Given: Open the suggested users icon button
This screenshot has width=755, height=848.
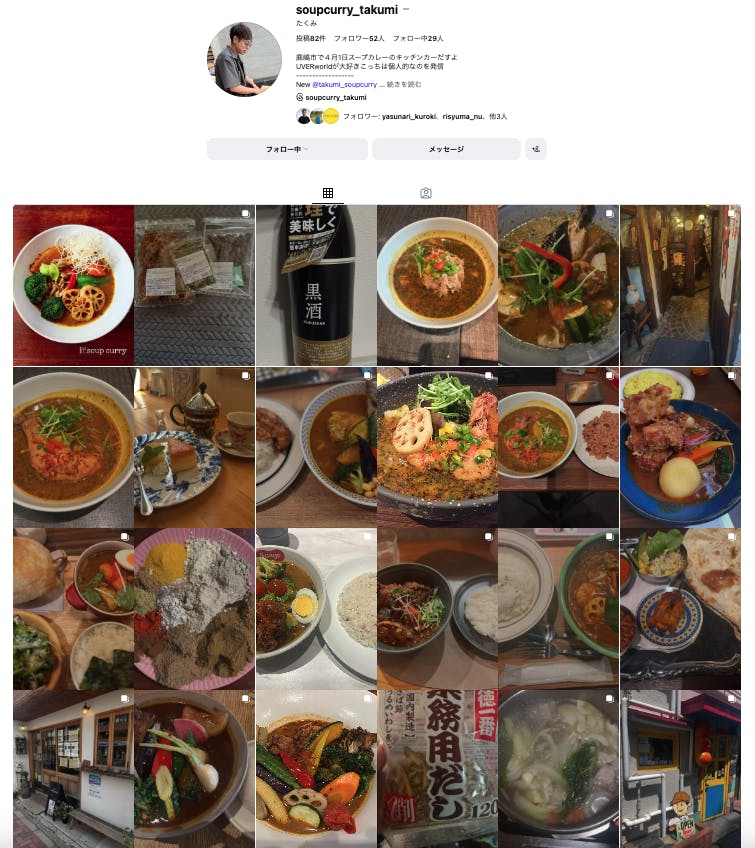Looking at the screenshot, I should [x=536, y=149].
